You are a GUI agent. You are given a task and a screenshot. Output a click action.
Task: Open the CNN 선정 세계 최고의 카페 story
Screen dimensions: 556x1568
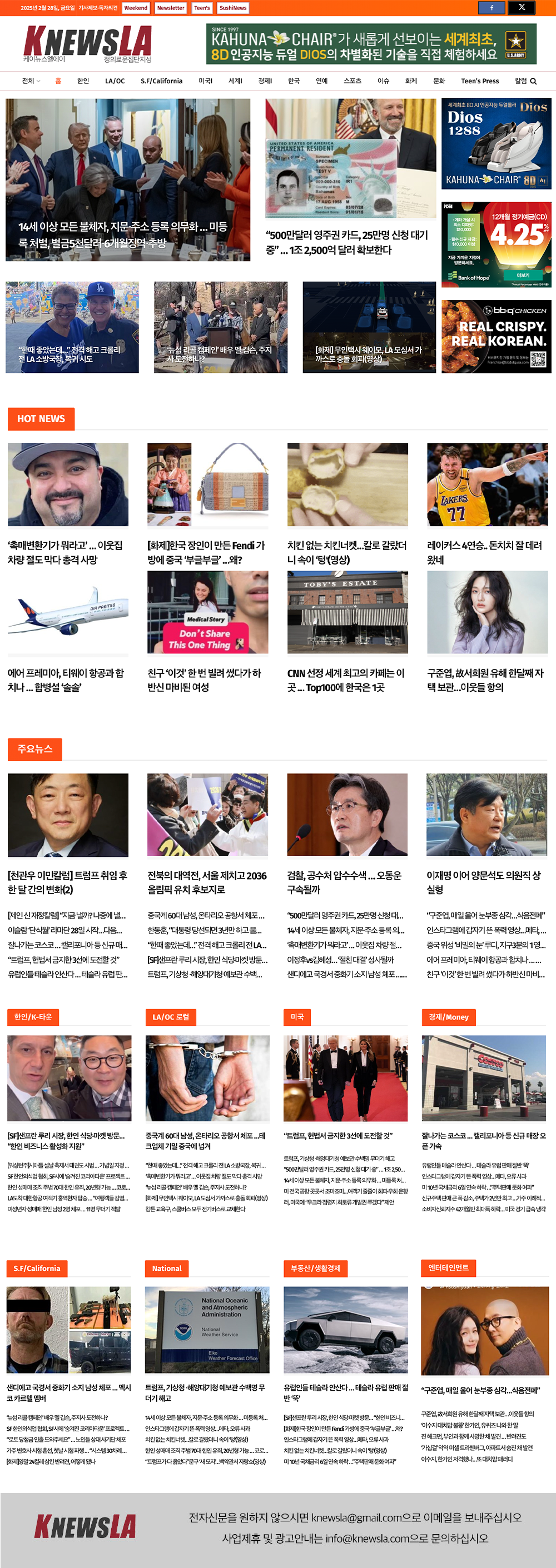tap(345, 680)
